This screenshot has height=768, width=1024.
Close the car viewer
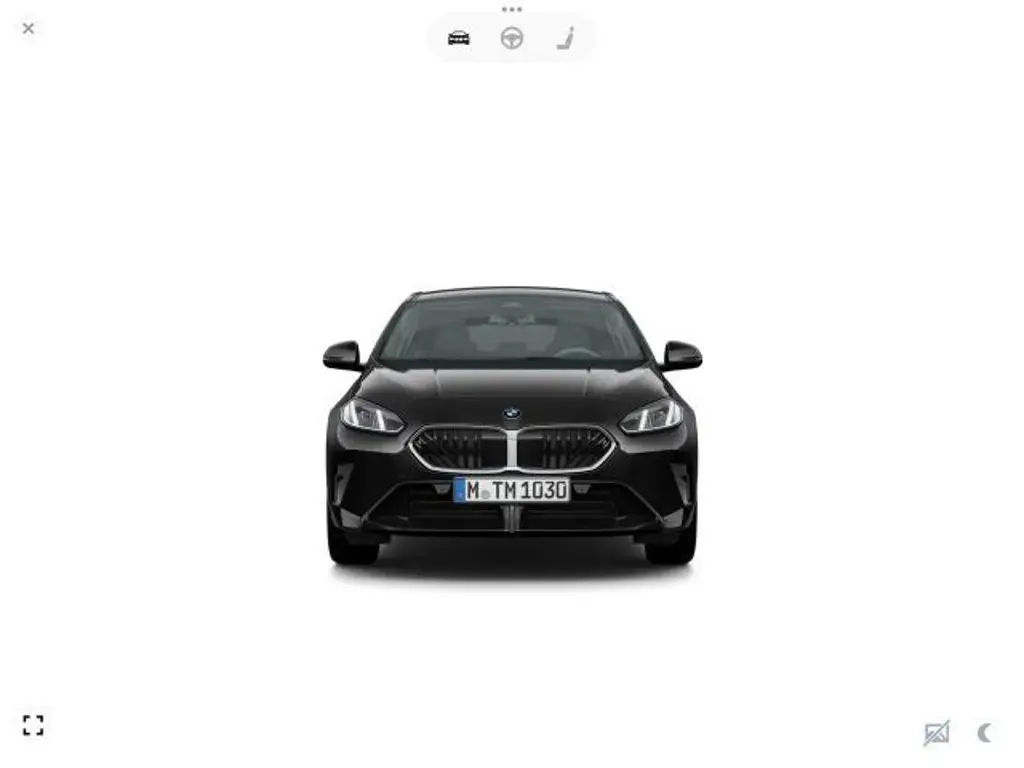pos(28,29)
